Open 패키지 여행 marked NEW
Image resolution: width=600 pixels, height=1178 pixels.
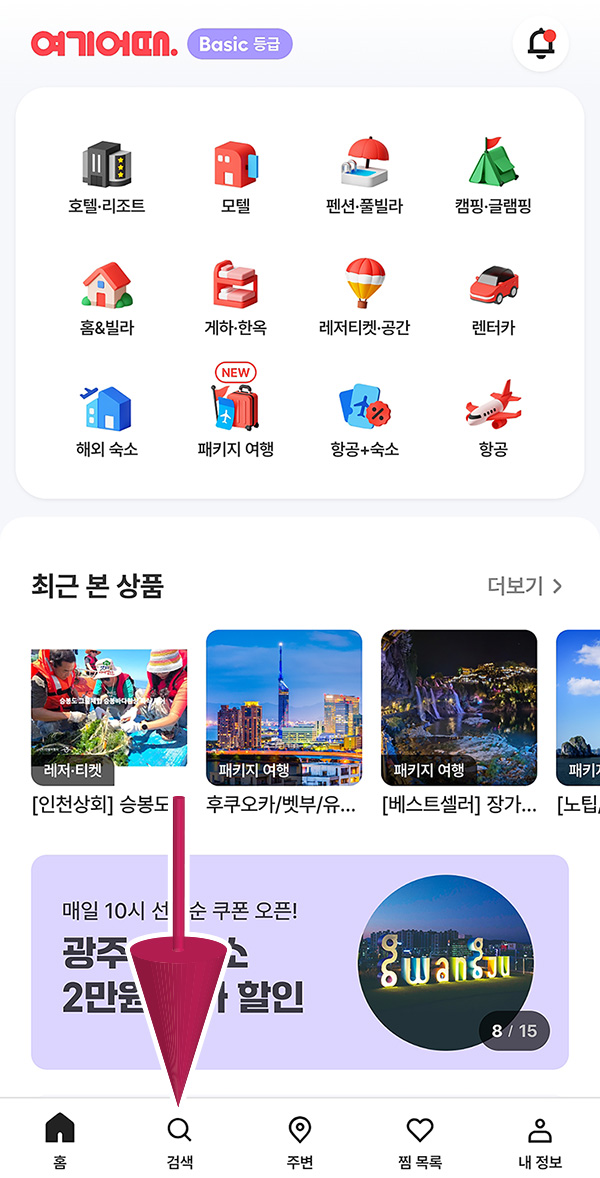[x=235, y=420]
